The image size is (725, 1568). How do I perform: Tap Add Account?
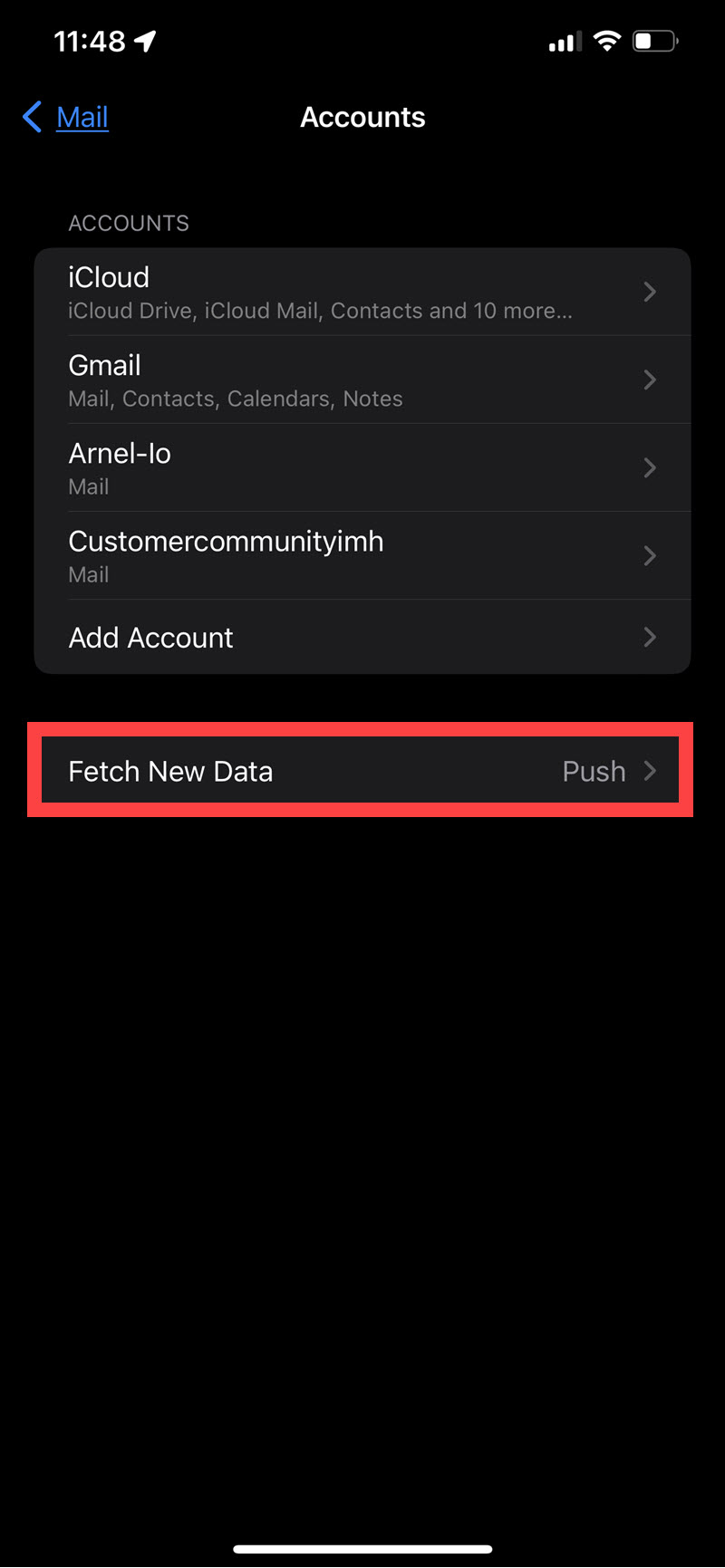point(362,638)
